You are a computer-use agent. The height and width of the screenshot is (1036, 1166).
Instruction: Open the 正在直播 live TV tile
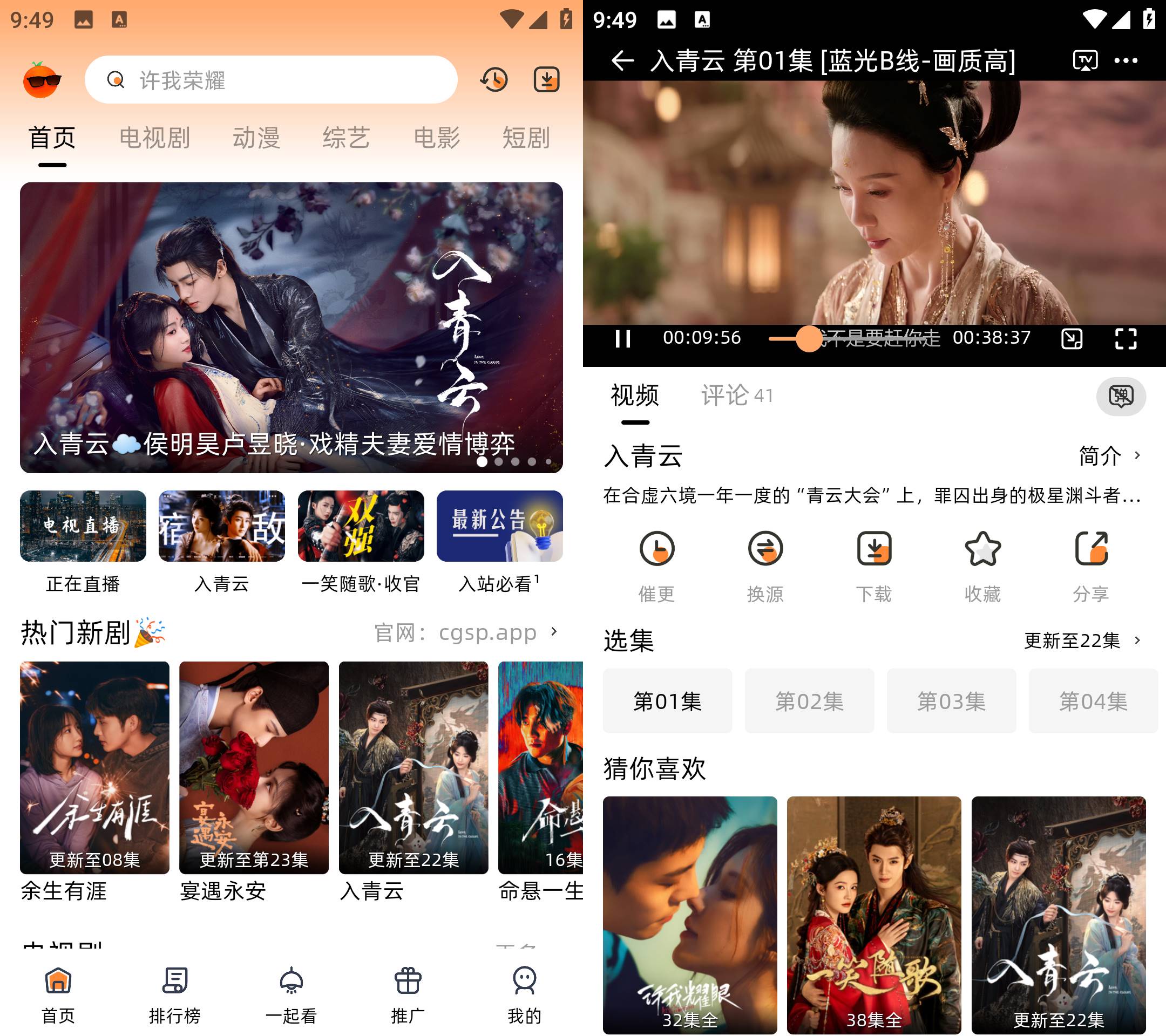click(x=83, y=542)
